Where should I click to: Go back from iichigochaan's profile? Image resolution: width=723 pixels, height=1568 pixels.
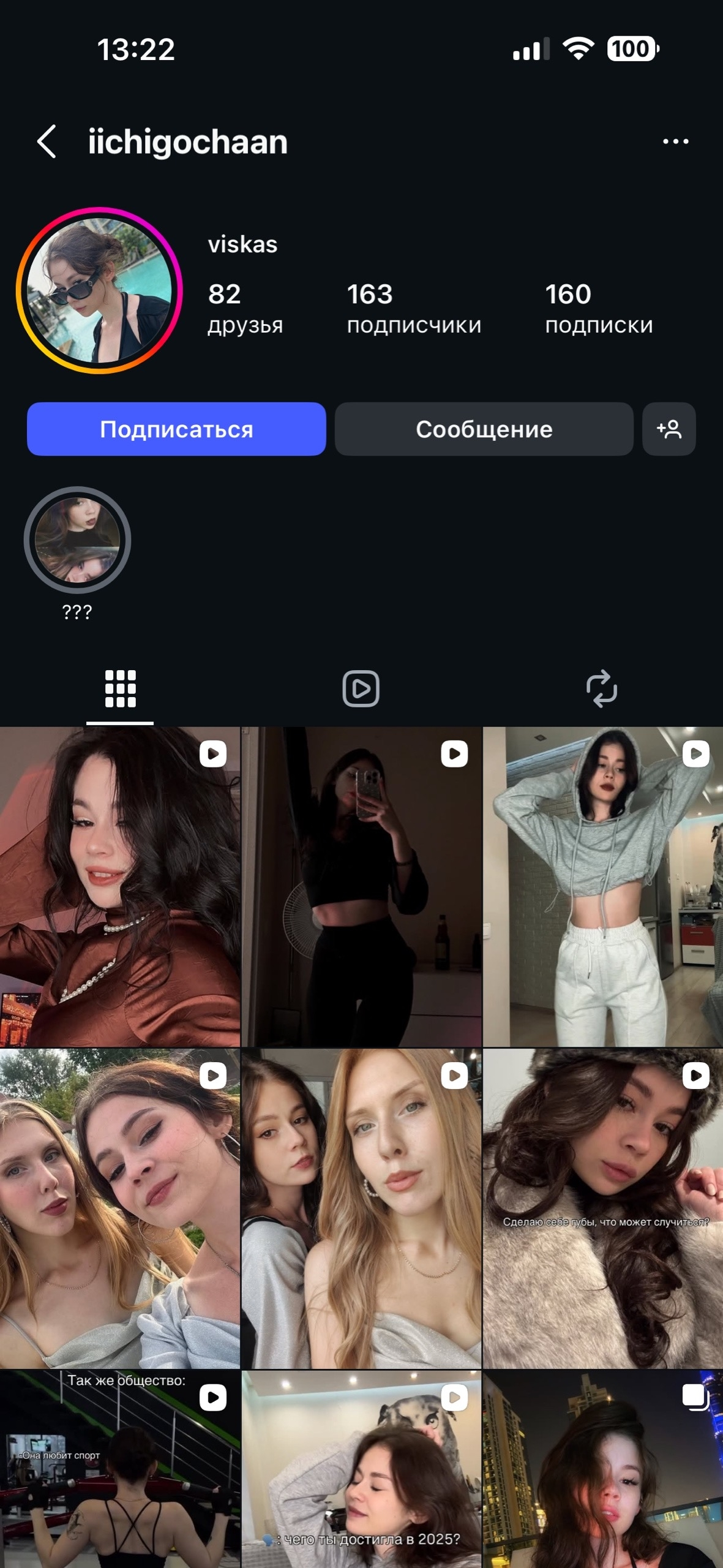(47, 141)
